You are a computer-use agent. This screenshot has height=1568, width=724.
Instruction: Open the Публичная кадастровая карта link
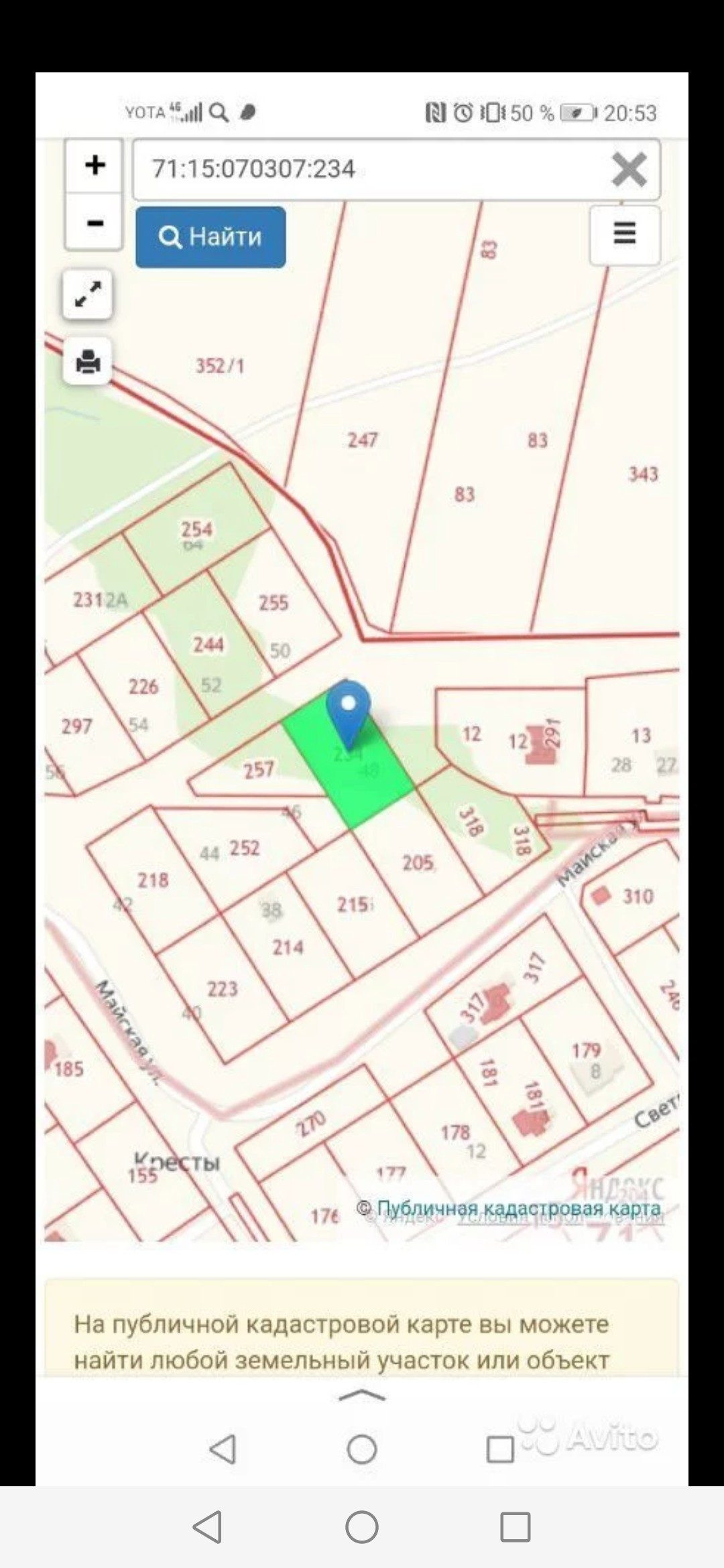click(x=519, y=1208)
